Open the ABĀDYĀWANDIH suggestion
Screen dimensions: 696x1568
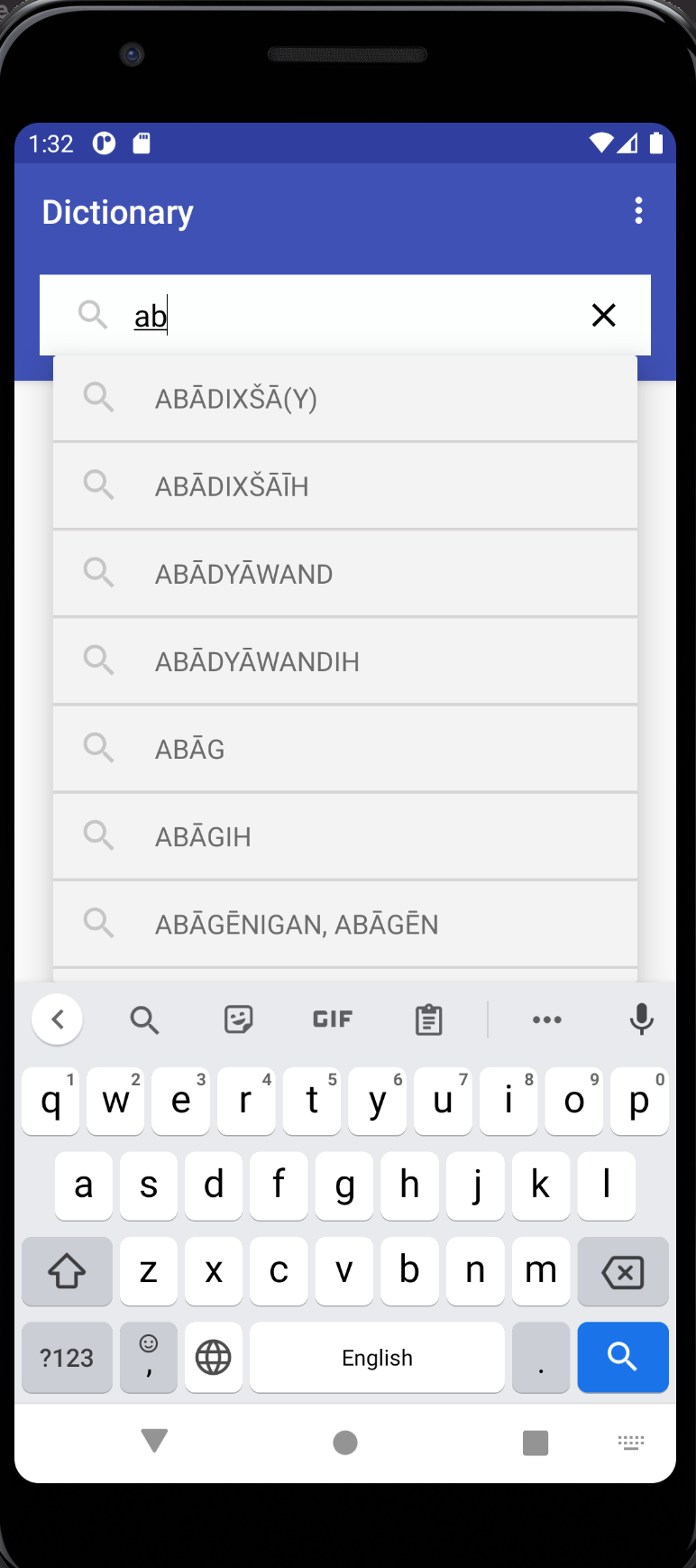pos(344,661)
